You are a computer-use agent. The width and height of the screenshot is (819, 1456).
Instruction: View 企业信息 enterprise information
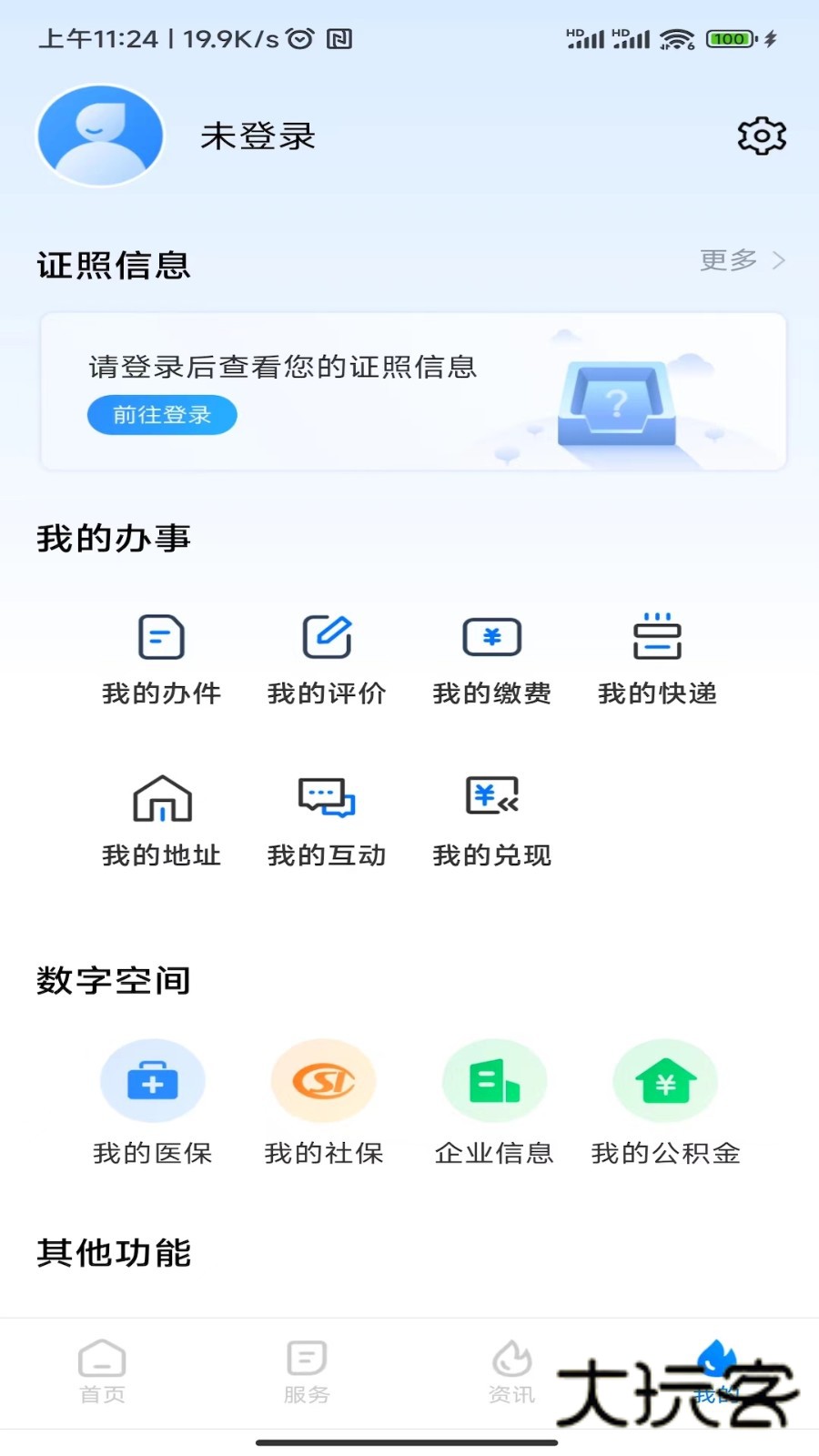(x=493, y=1101)
